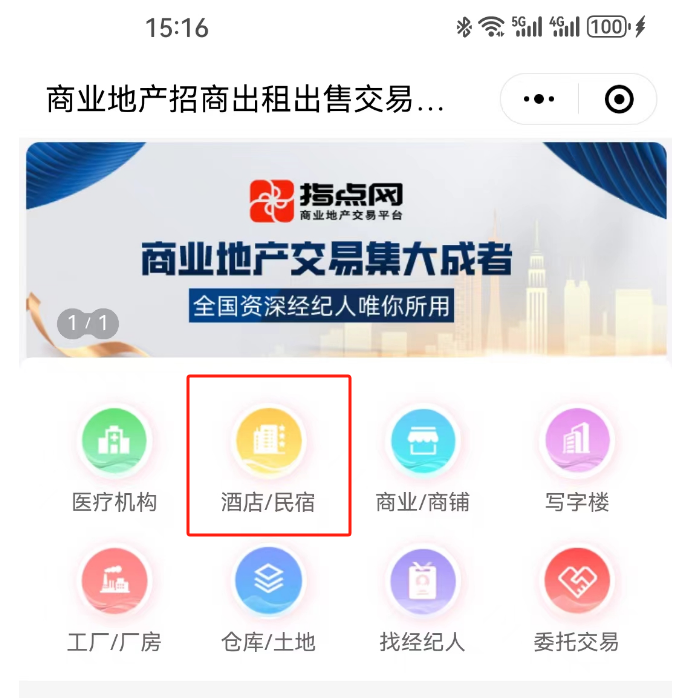Open the mini program more options menu
Viewport: 691px width, 698px height.
(539, 99)
